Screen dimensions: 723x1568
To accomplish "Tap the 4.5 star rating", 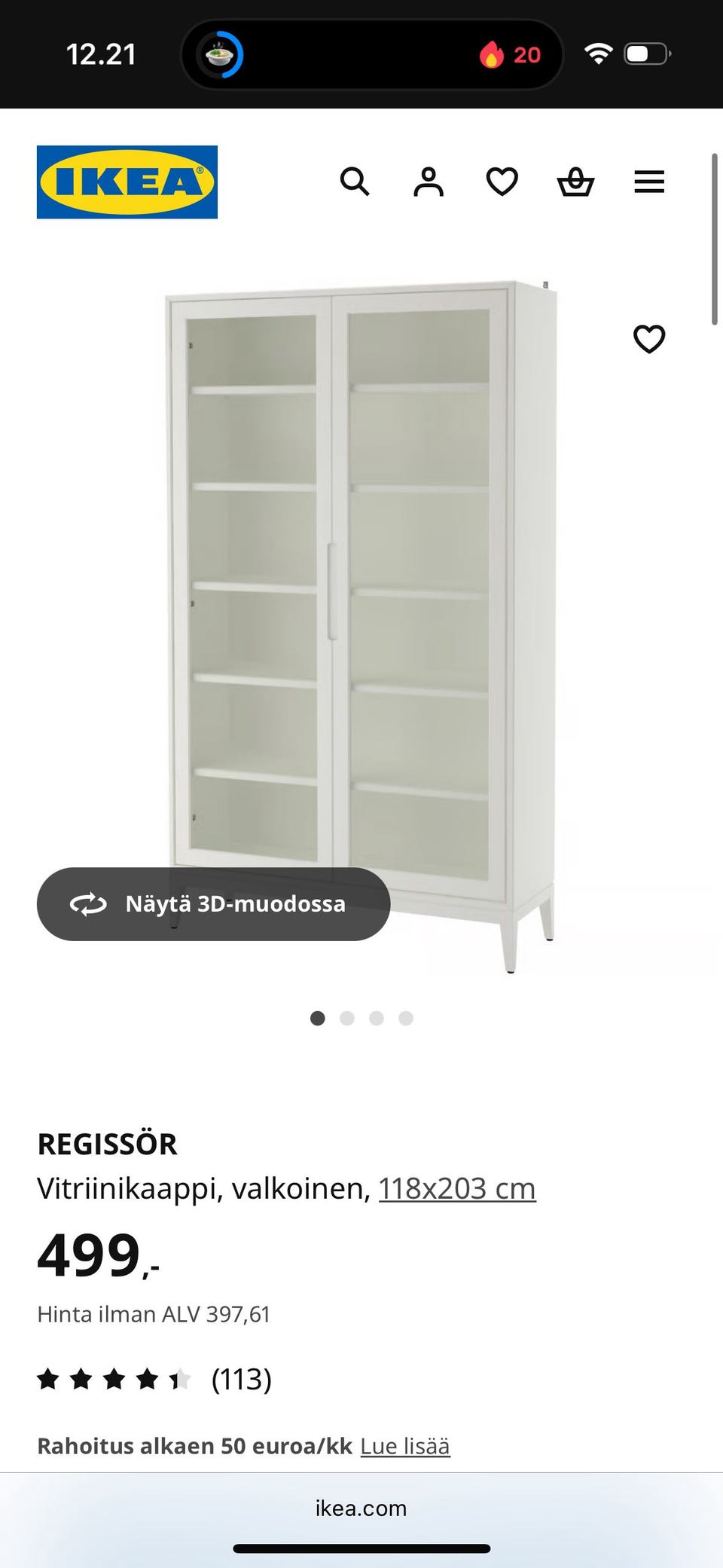I will (114, 1379).
